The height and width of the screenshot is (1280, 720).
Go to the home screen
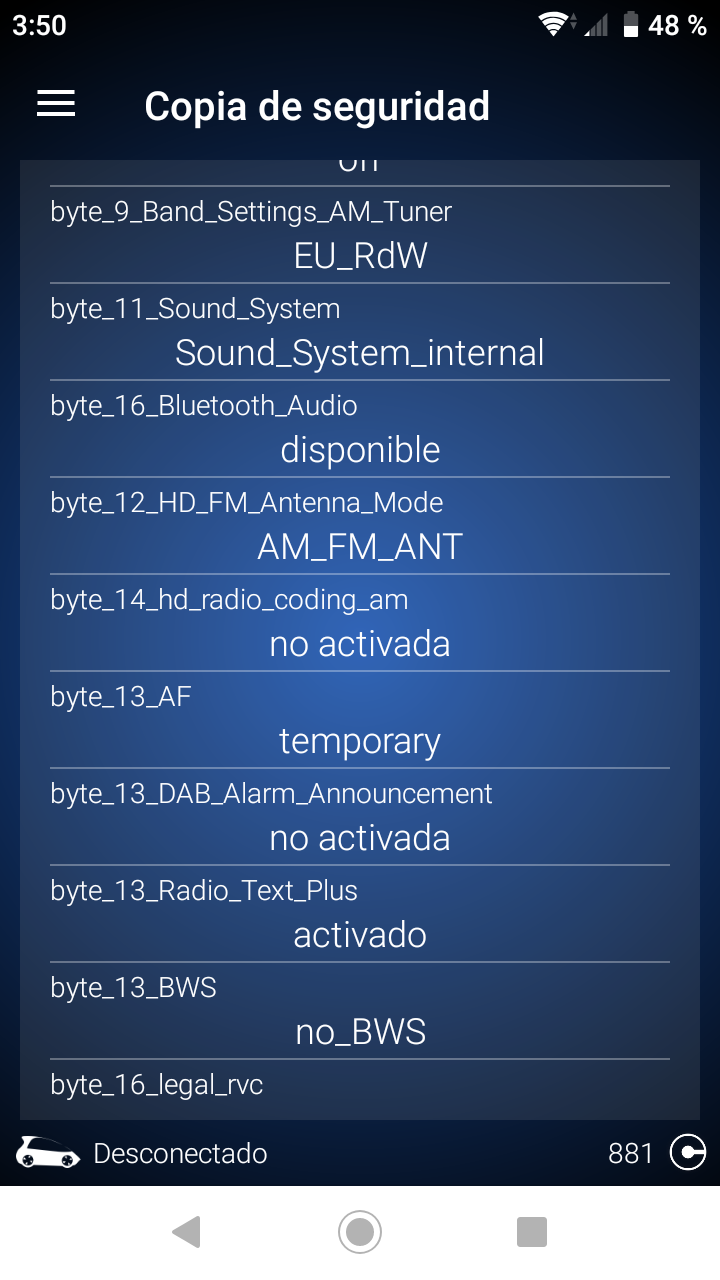tap(360, 1232)
